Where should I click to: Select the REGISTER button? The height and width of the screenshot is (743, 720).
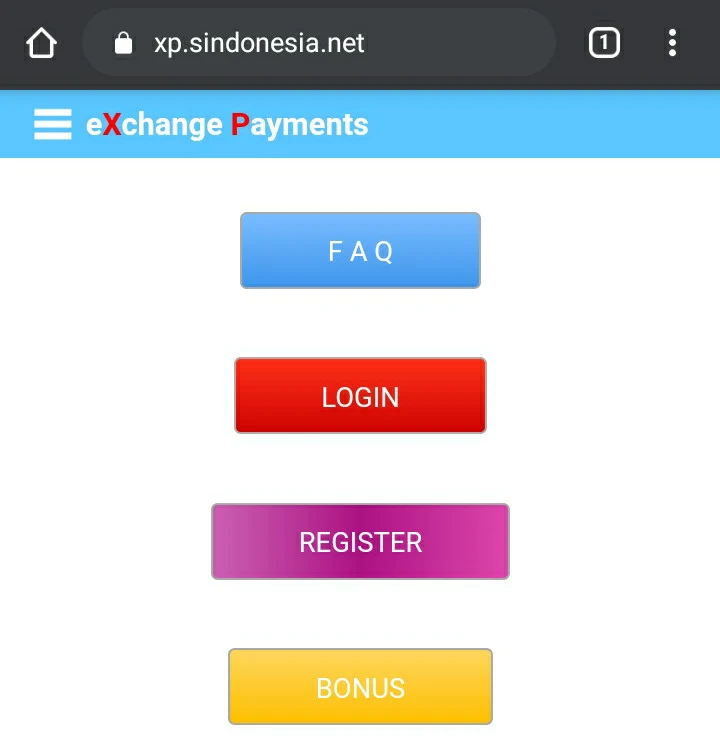[x=360, y=542]
